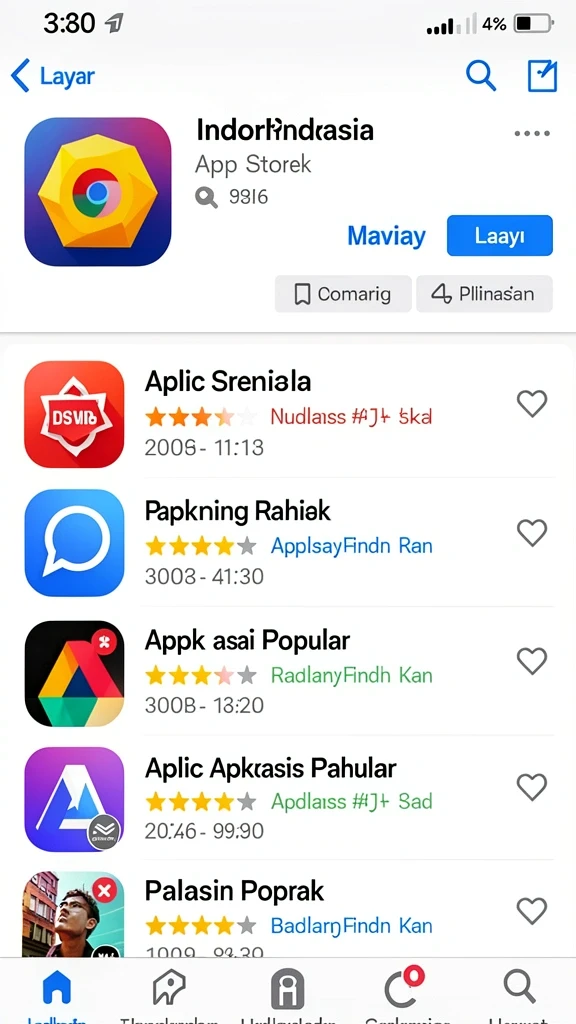Open the Aplic Apkrasis Pahular row
The image size is (576, 1024).
pos(288,799)
